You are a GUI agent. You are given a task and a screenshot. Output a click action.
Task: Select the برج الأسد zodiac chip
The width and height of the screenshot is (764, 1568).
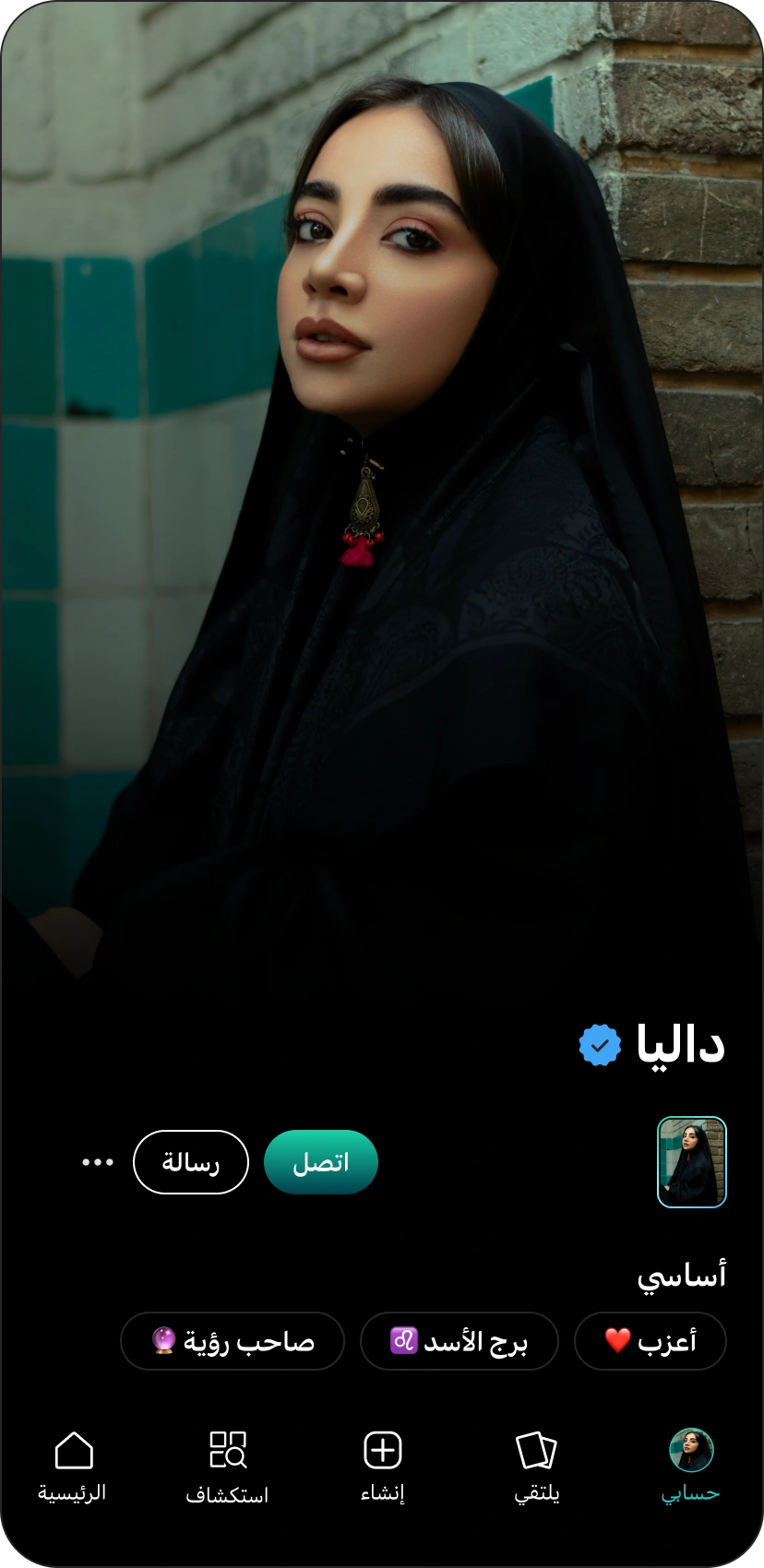click(460, 1341)
